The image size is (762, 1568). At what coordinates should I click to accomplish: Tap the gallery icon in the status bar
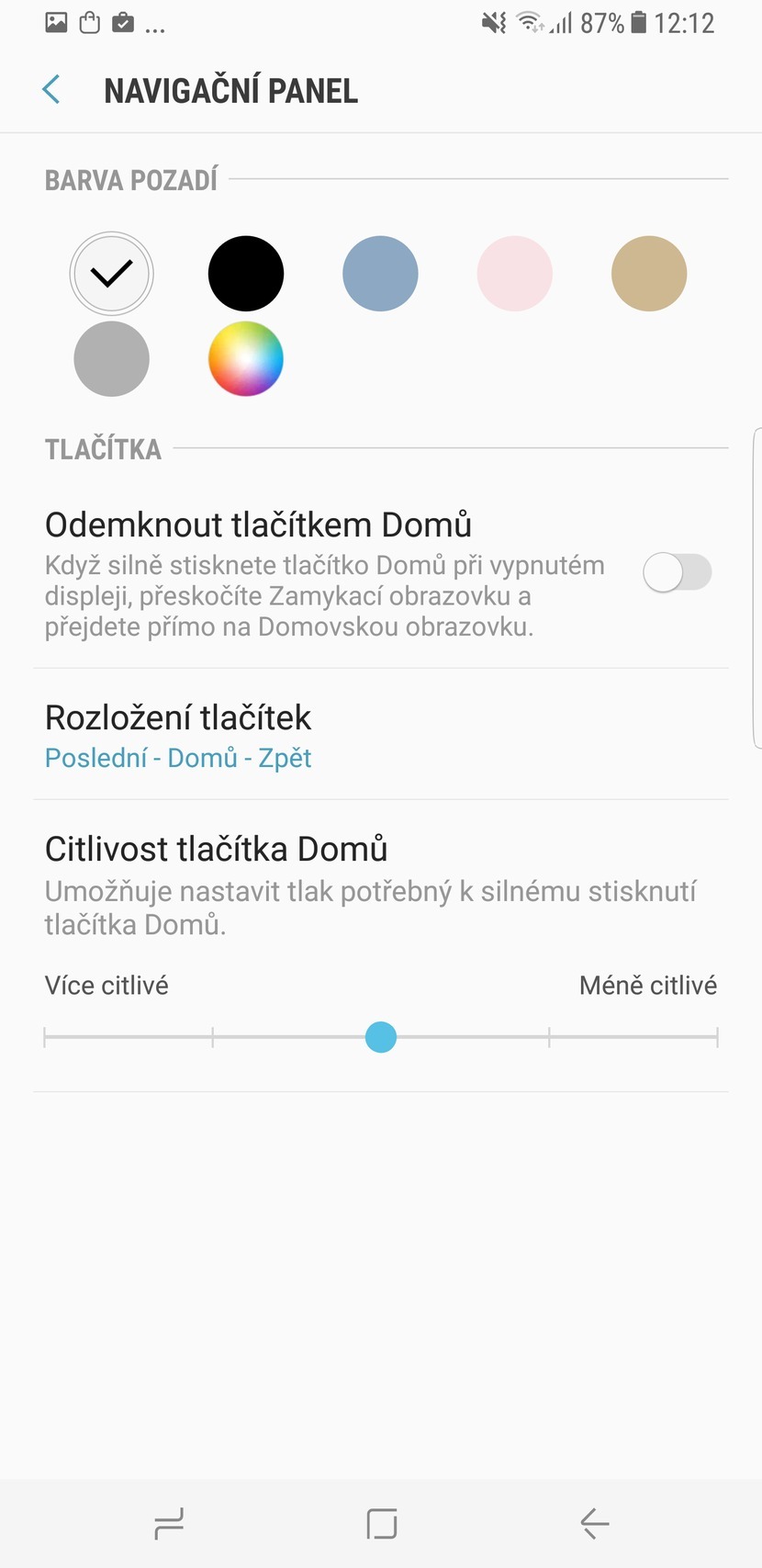[x=57, y=22]
